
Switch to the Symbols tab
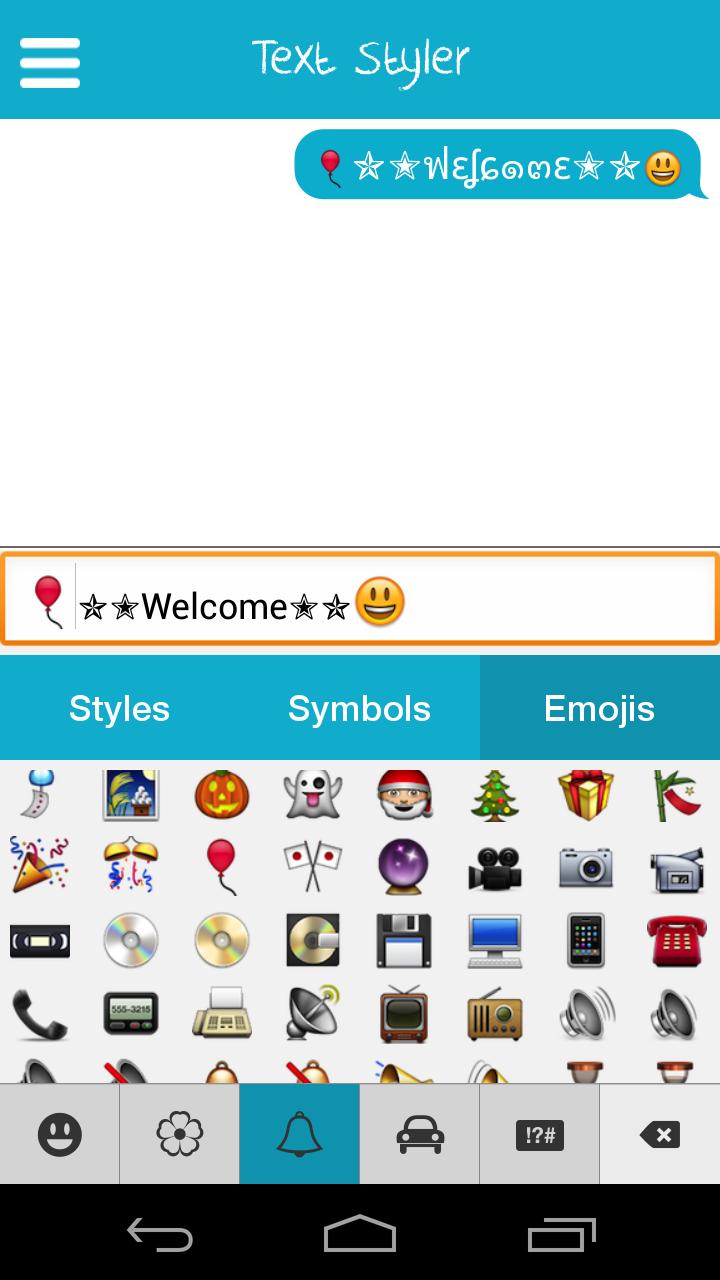pyautogui.click(x=359, y=708)
